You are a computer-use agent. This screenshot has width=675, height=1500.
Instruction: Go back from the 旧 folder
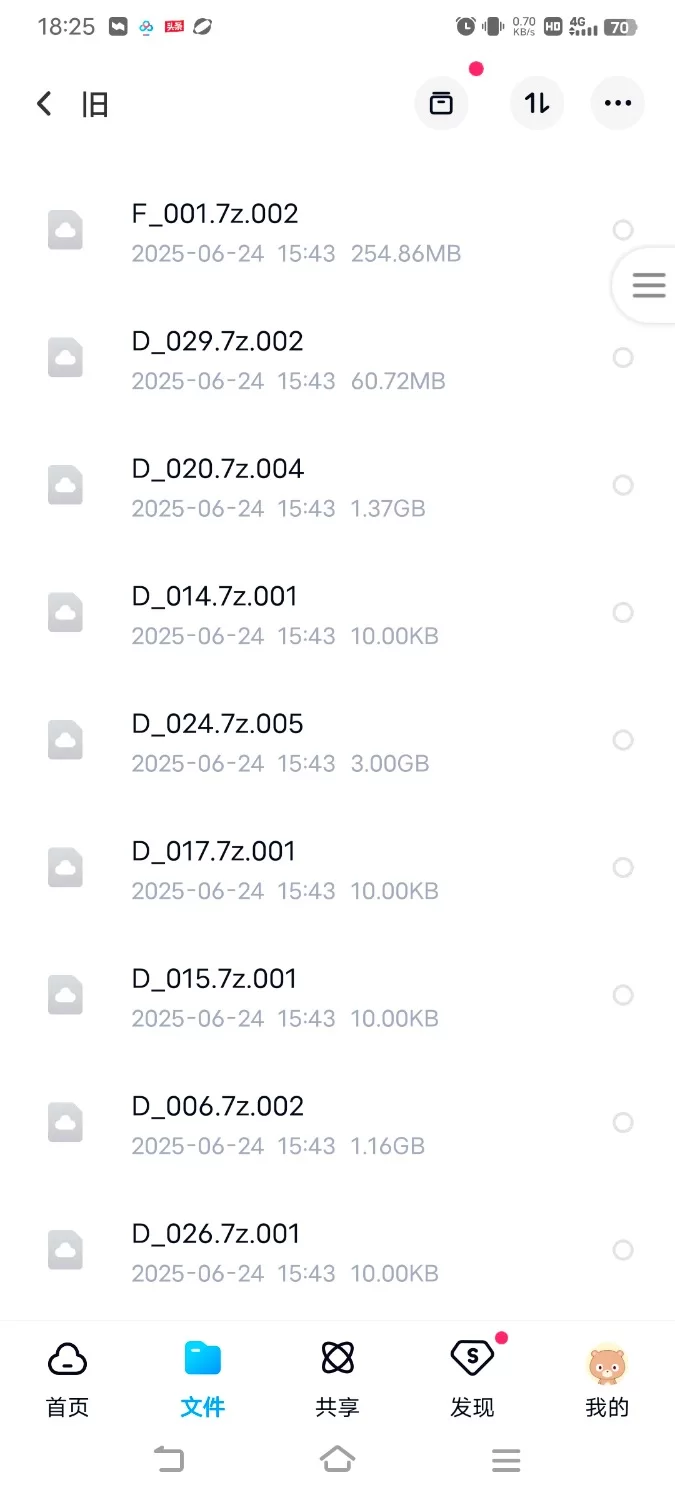click(44, 103)
